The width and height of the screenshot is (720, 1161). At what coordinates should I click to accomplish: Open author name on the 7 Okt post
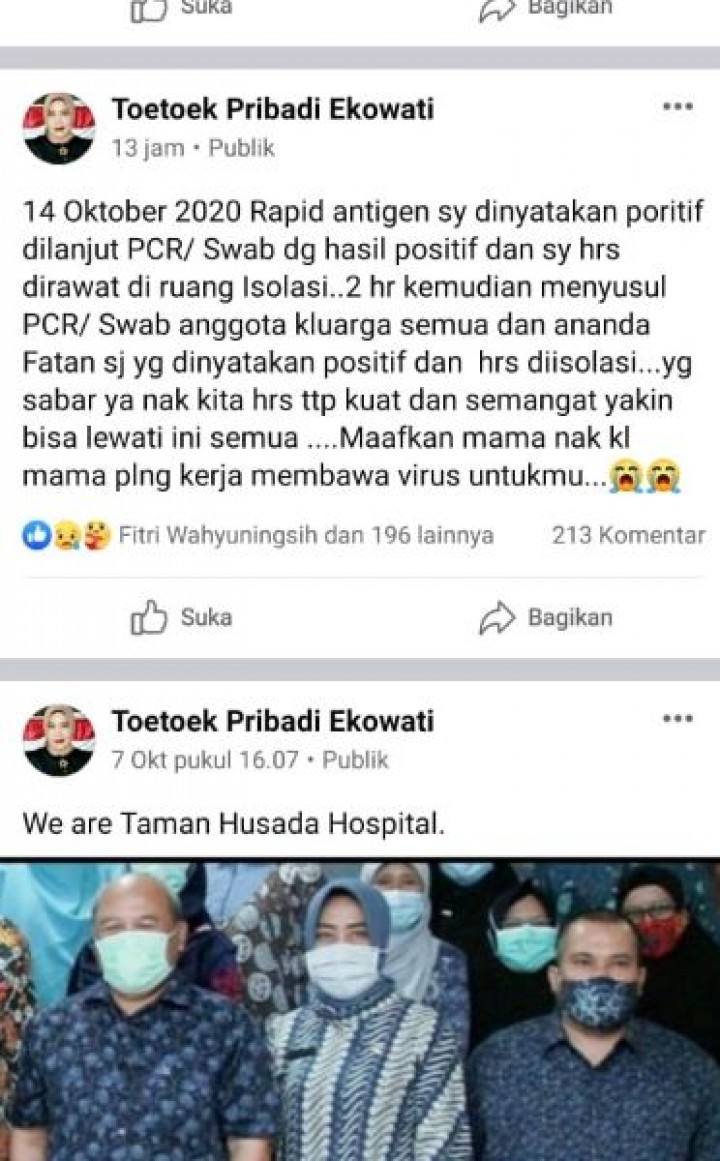tap(273, 720)
